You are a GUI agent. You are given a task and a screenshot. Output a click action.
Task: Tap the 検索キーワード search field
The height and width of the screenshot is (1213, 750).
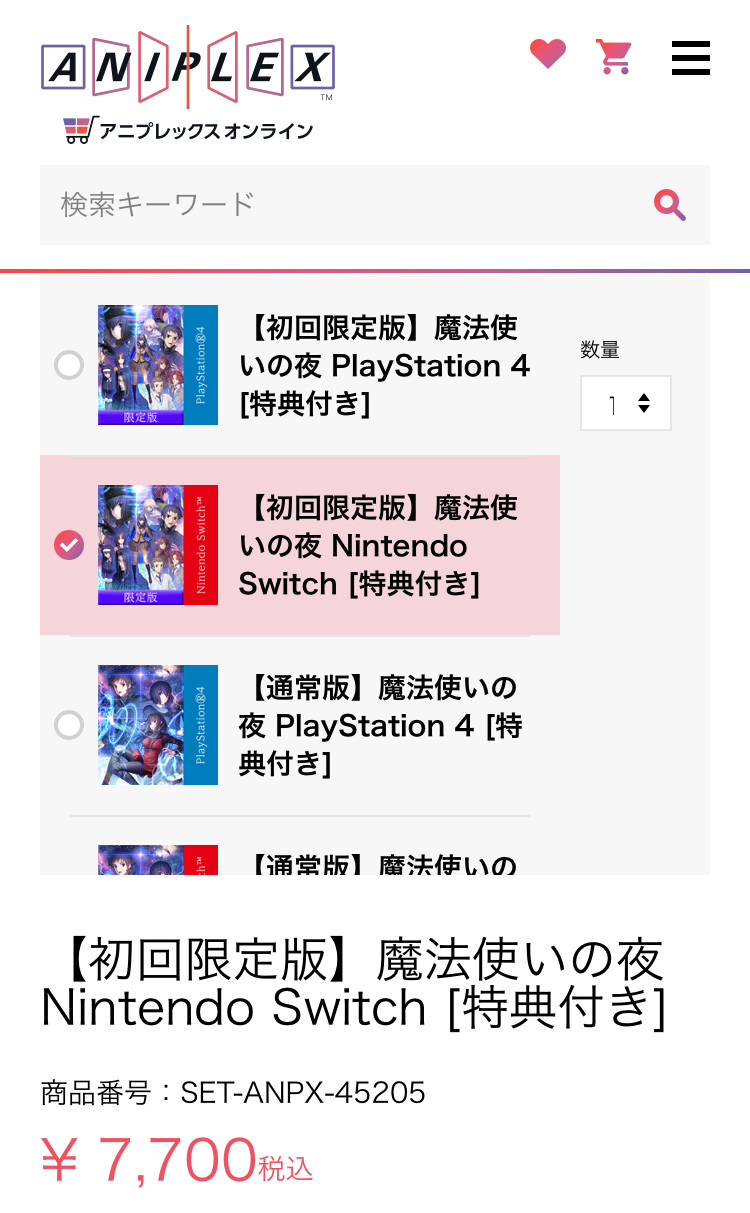click(x=340, y=205)
